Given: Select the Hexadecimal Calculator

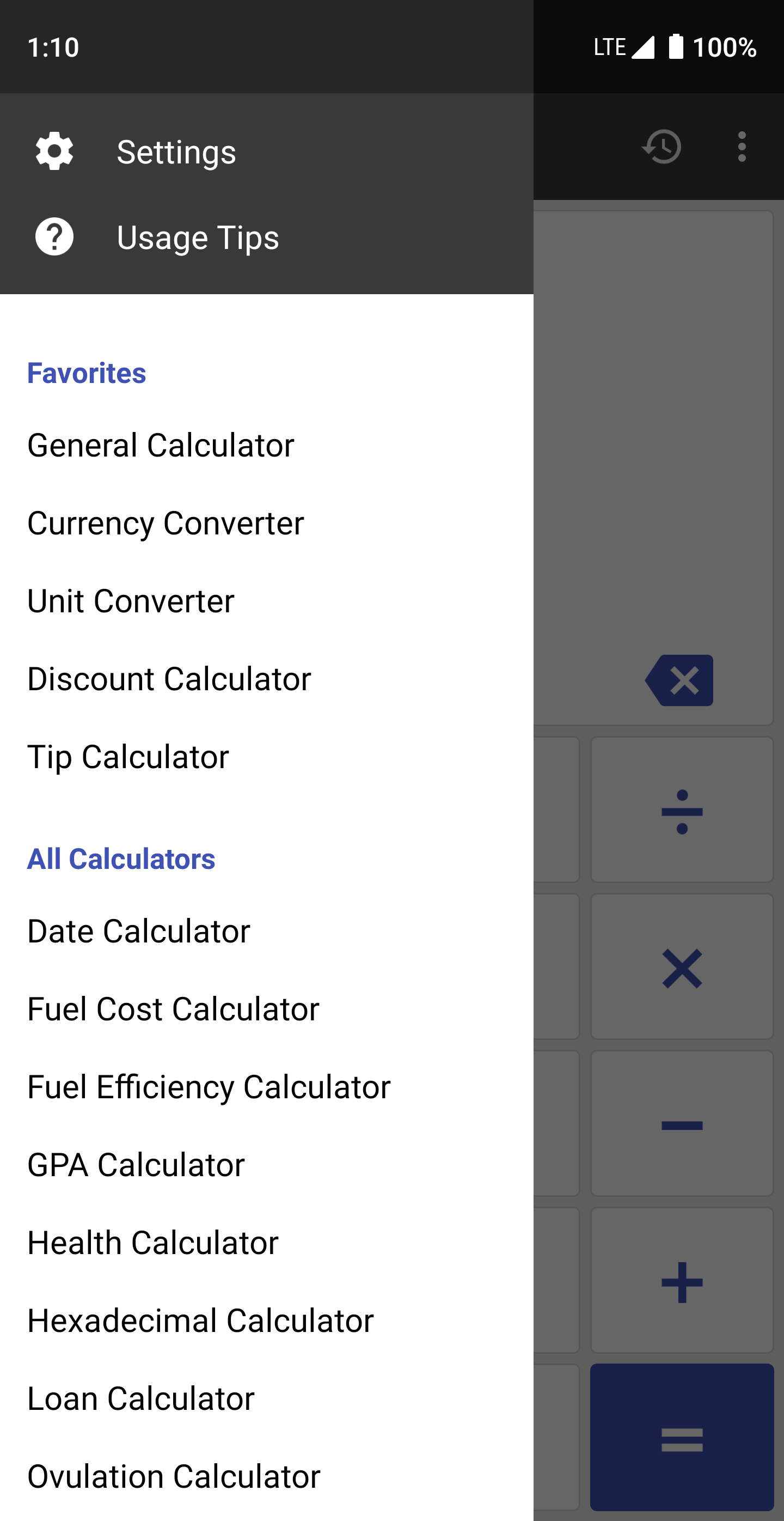Looking at the screenshot, I should (x=200, y=1320).
